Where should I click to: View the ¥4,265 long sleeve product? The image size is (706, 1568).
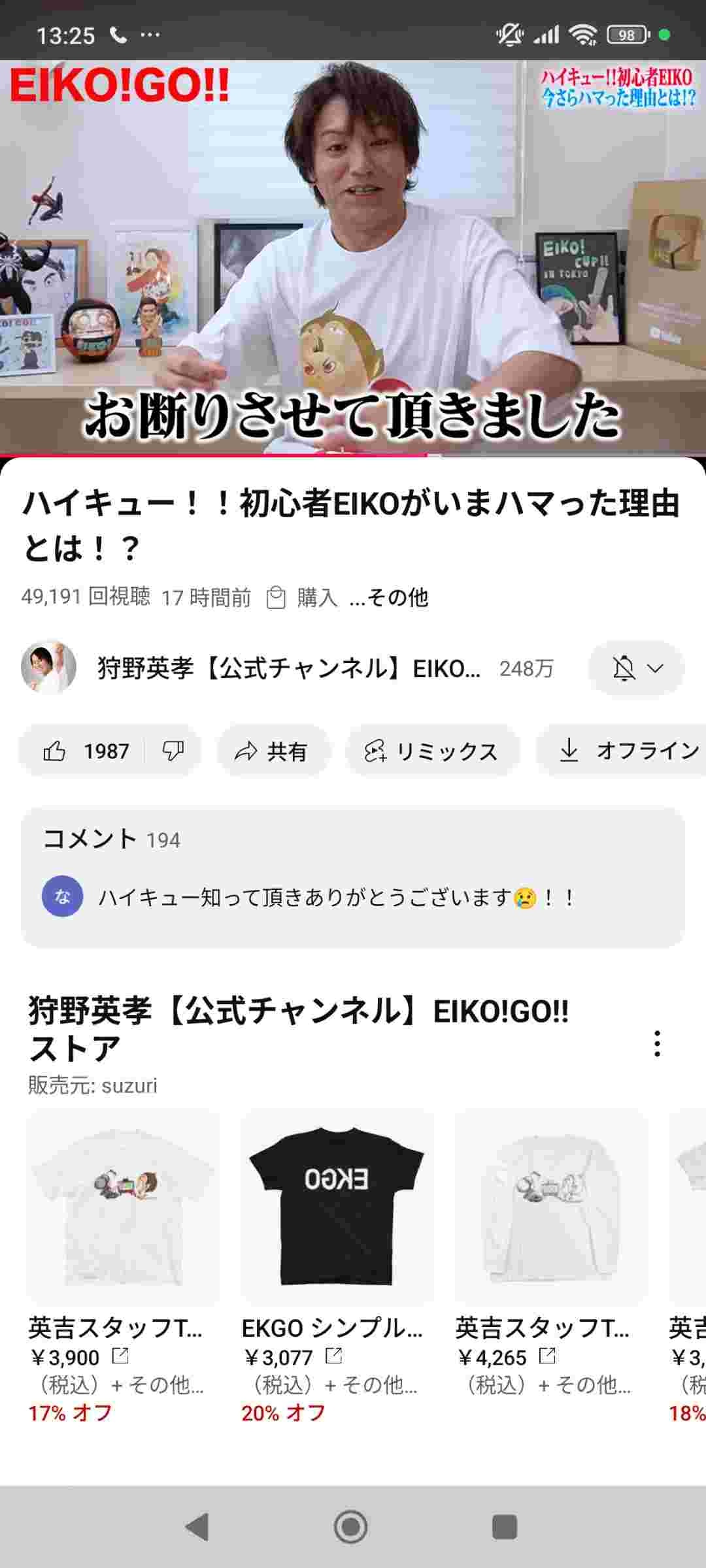pos(550,1209)
